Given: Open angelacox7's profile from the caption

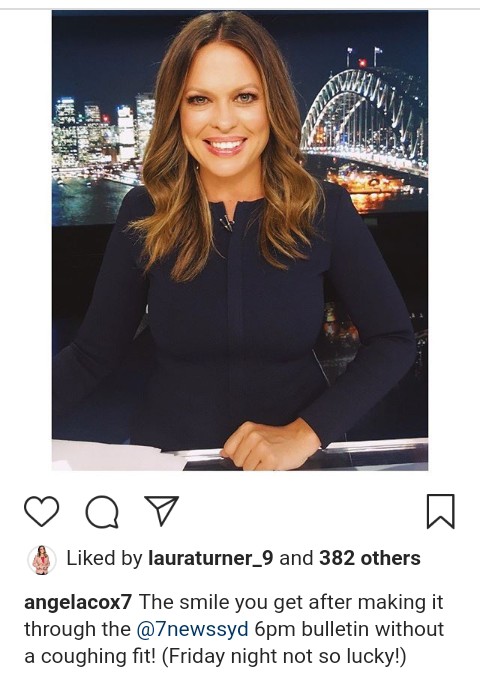Looking at the screenshot, I should click(x=78, y=602).
